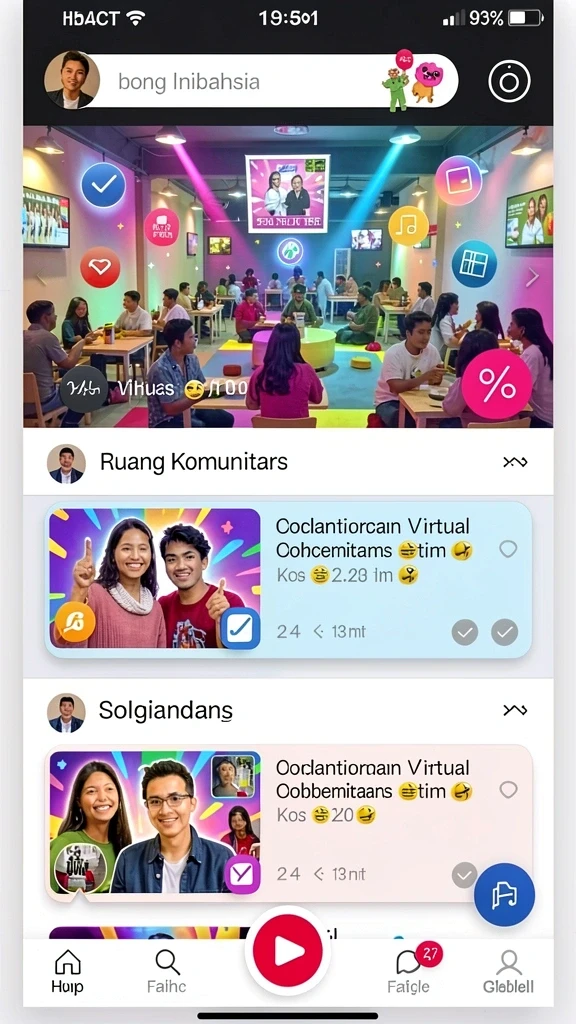The height and width of the screenshot is (1024, 576).
Task: Switch to the Huip home tab
Action: [x=68, y=971]
